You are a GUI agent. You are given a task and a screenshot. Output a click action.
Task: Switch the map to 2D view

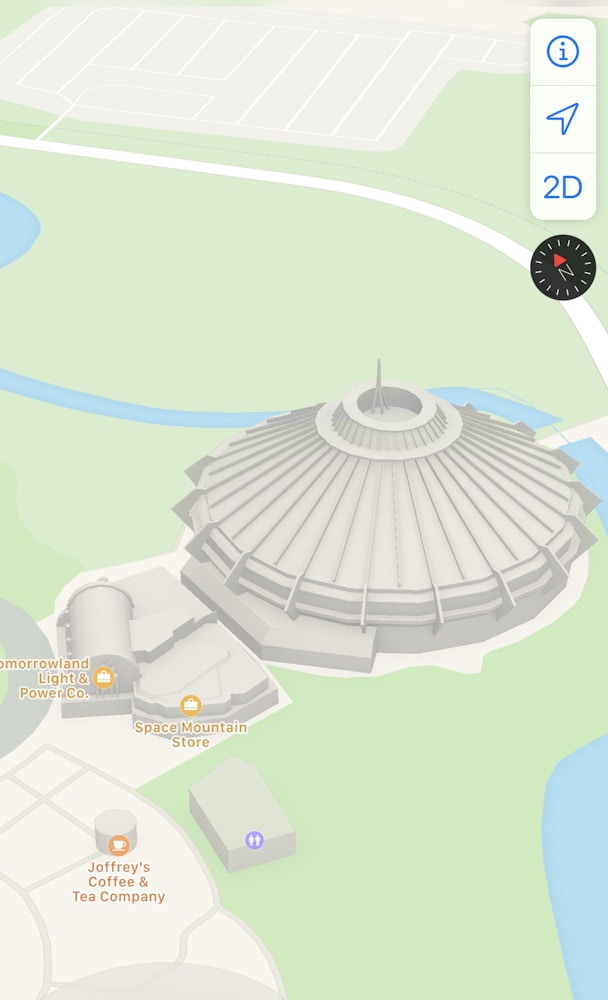point(563,187)
